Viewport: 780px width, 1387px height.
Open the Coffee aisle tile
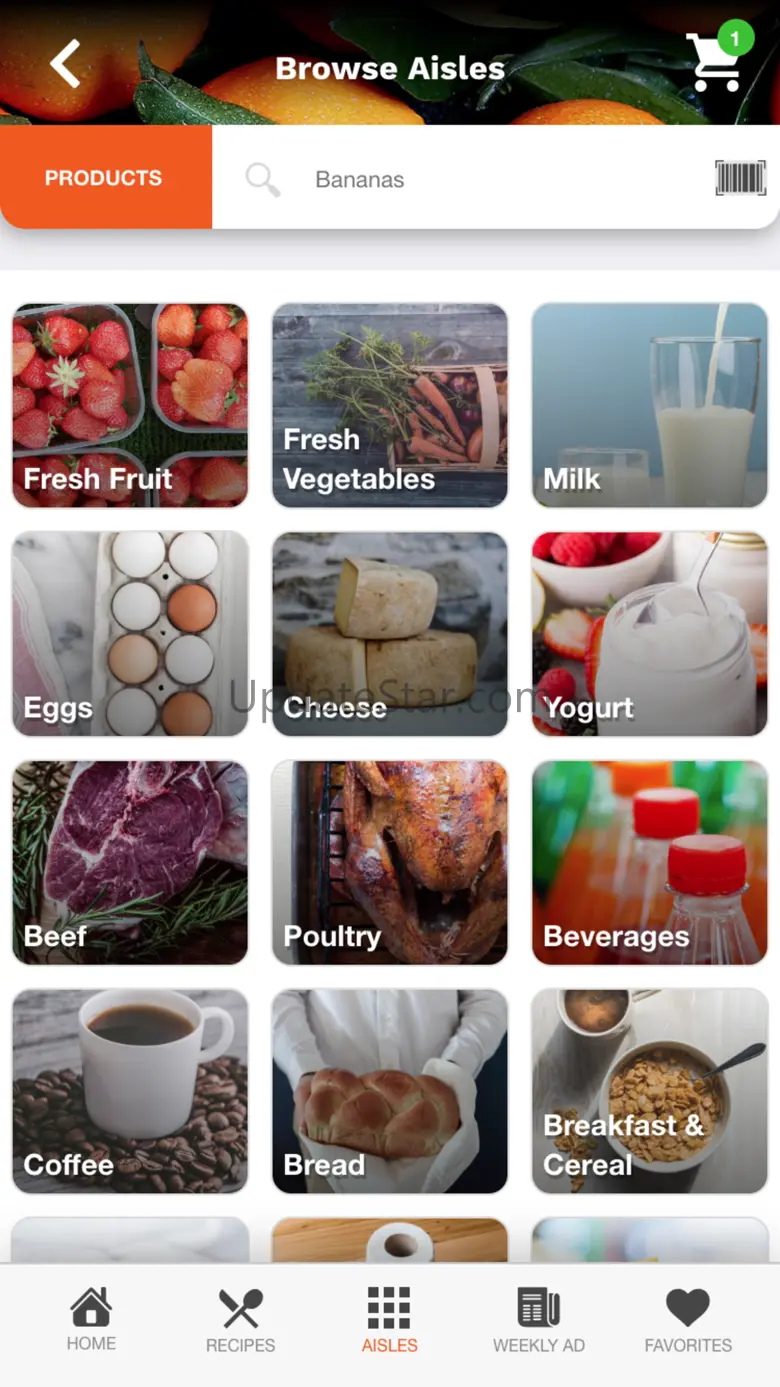[x=130, y=1091]
